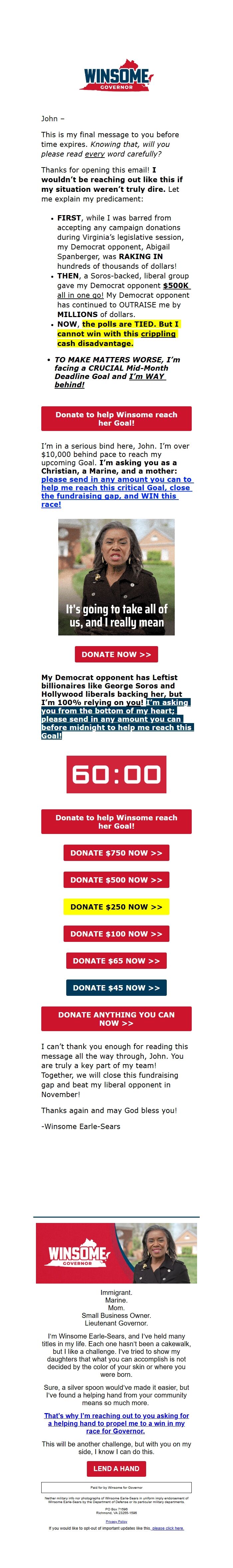Tap the first 'Donate to help Winsome reach her Goal!' button
The width and height of the screenshot is (233, 1568).
[x=116, y=418]
